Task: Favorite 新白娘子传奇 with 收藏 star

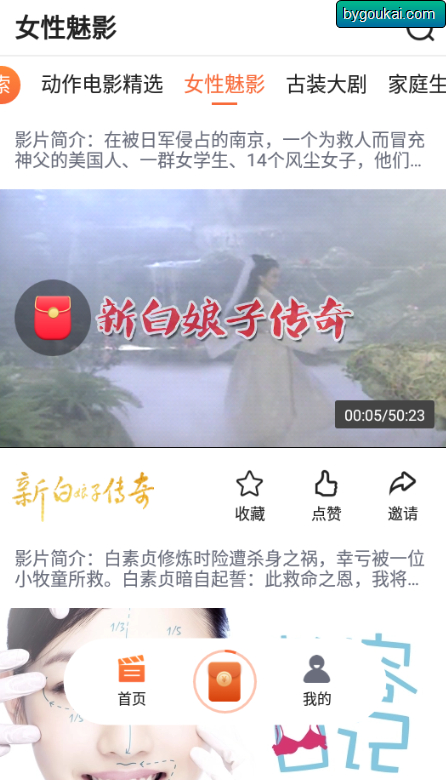Action: pos(250,495)
